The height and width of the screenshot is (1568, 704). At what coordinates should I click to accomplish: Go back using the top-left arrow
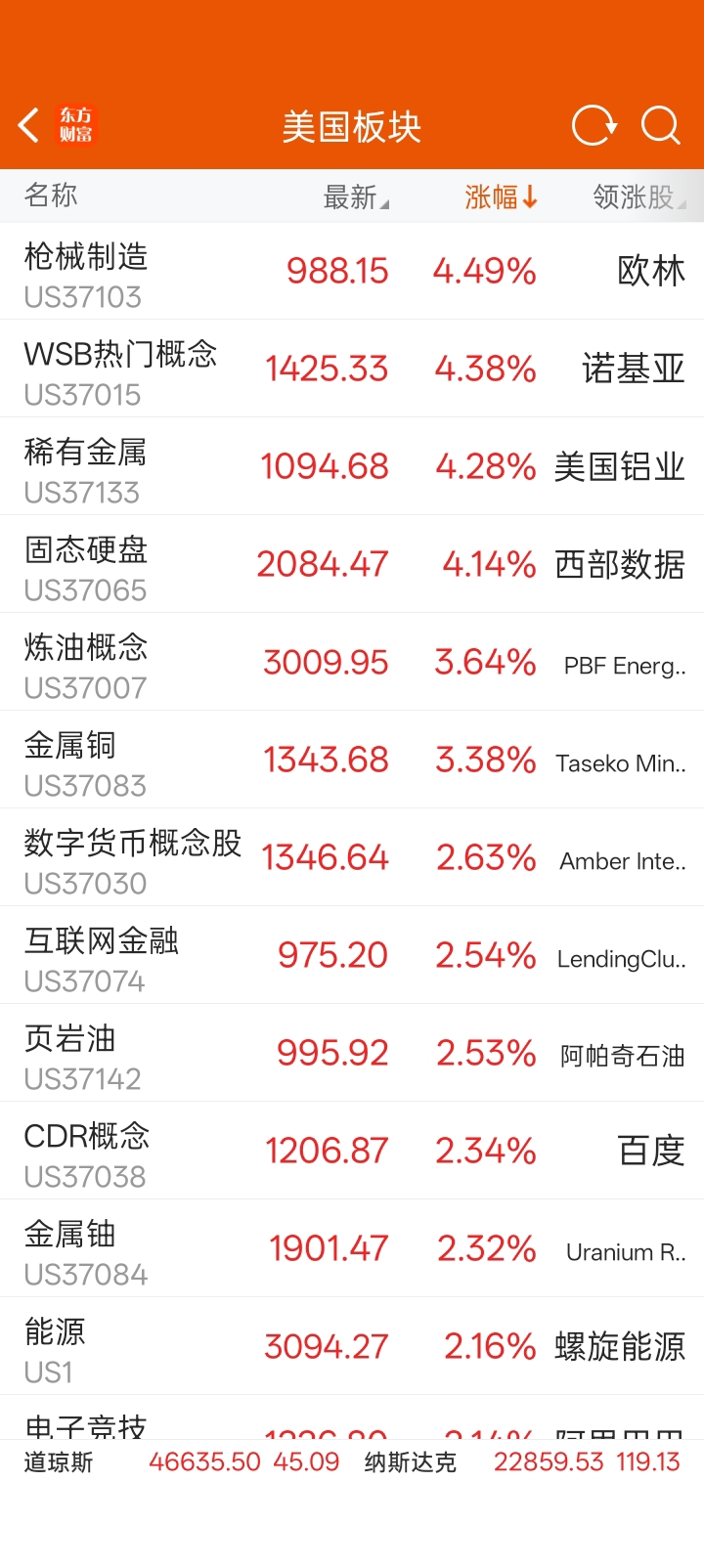pyautogui.click(x=29, y=125)
